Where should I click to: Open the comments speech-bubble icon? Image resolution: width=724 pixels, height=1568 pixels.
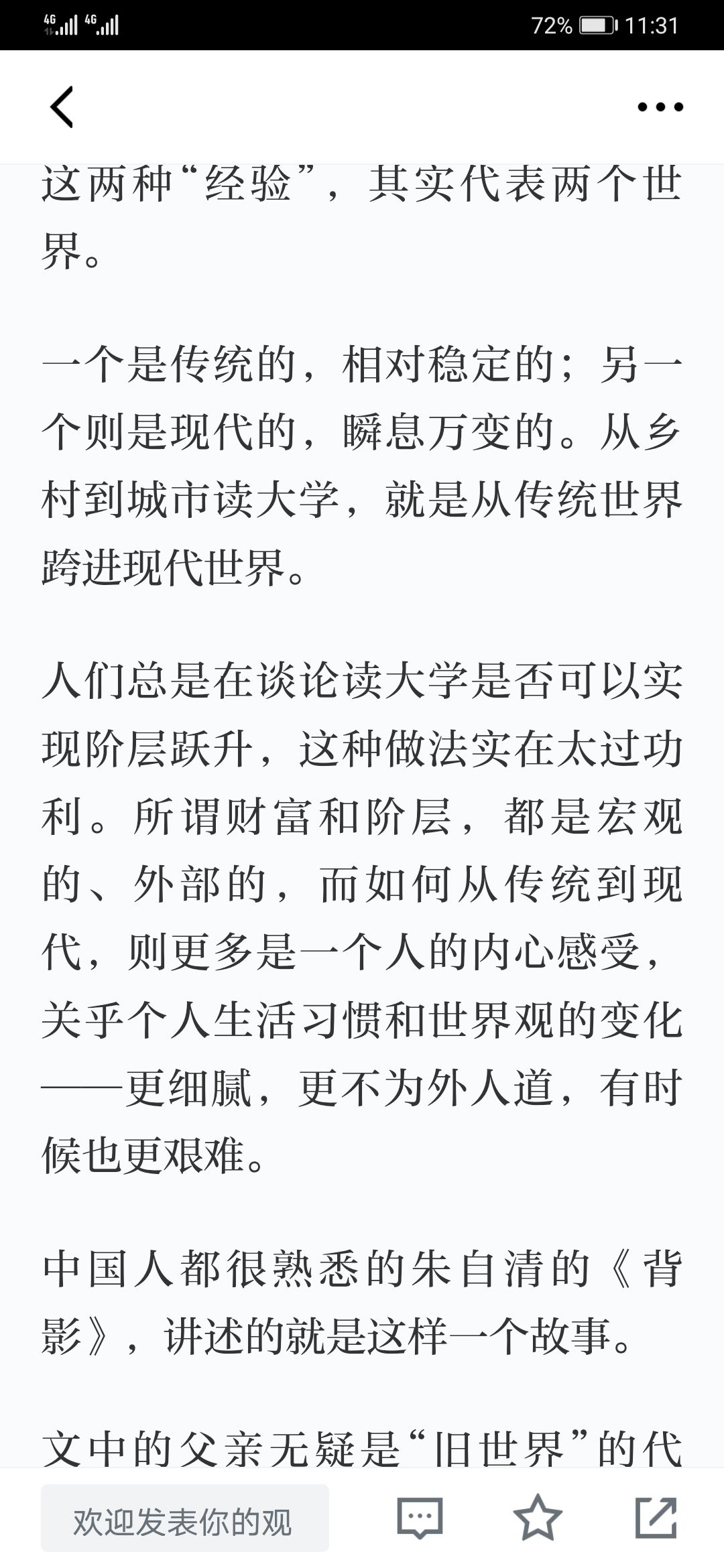420,1518
